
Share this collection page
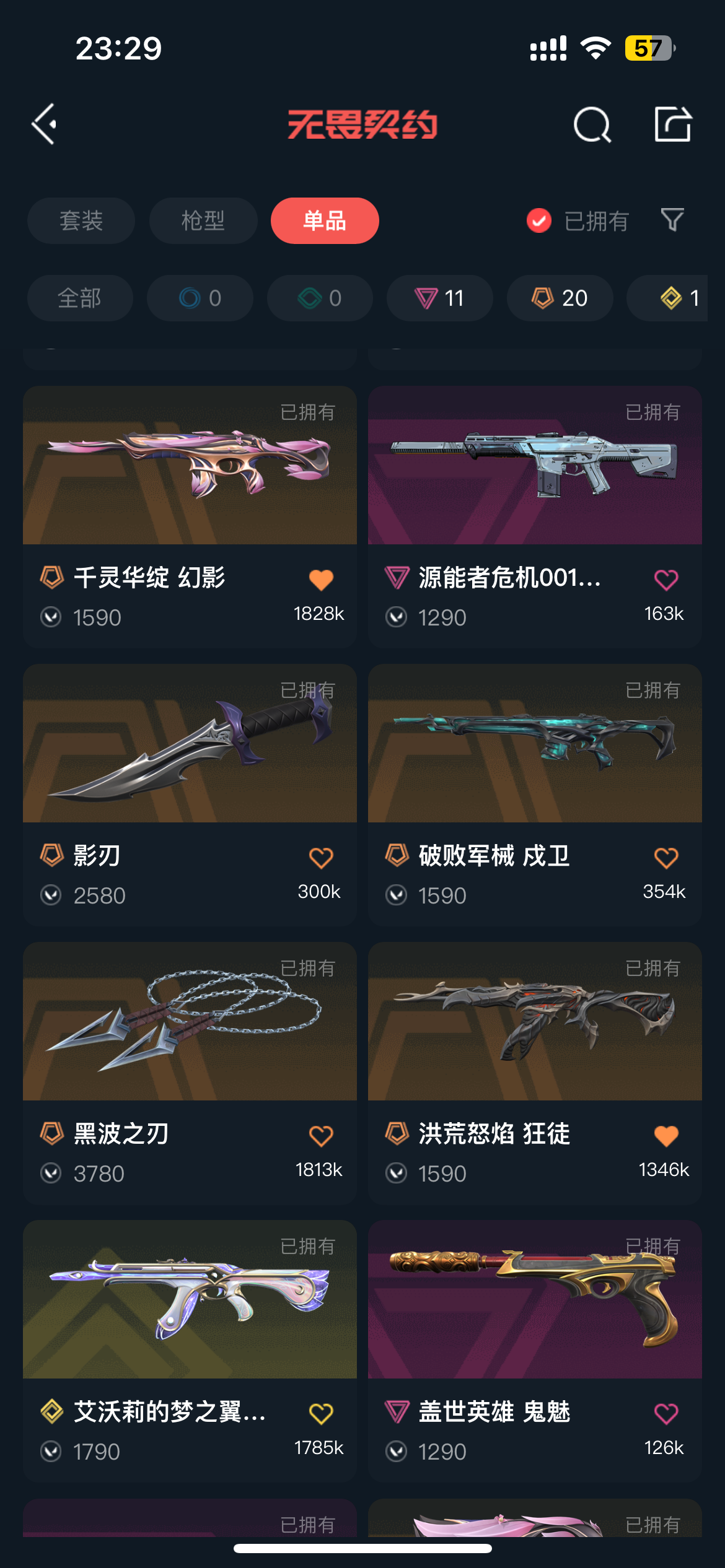[673, 124]
